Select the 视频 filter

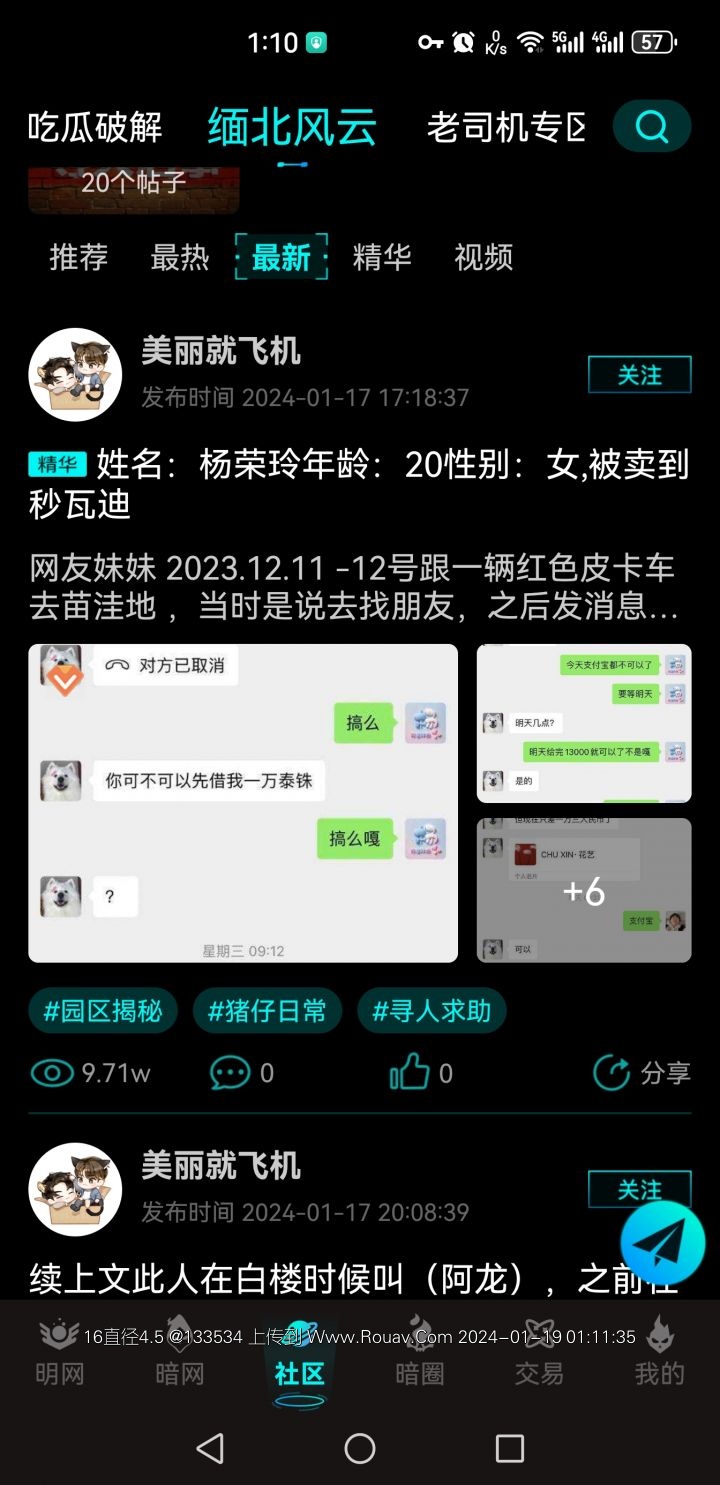pos(483,257)
